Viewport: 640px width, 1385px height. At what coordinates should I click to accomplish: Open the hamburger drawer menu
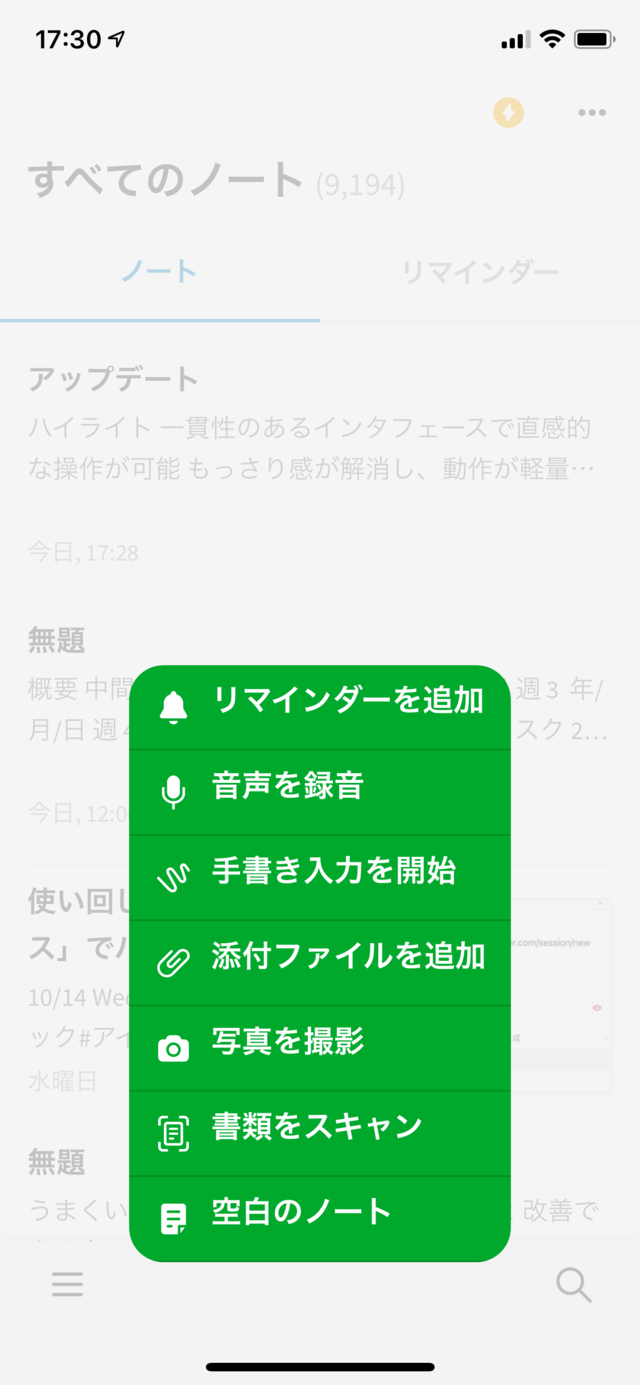tap(67, 1284)
